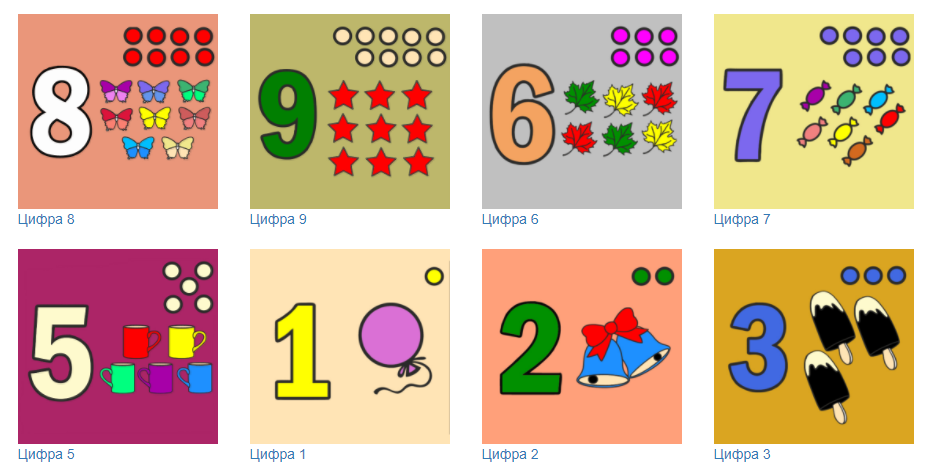Open the number 2 bells picture
931x473 pixels.
pos(582,346)
